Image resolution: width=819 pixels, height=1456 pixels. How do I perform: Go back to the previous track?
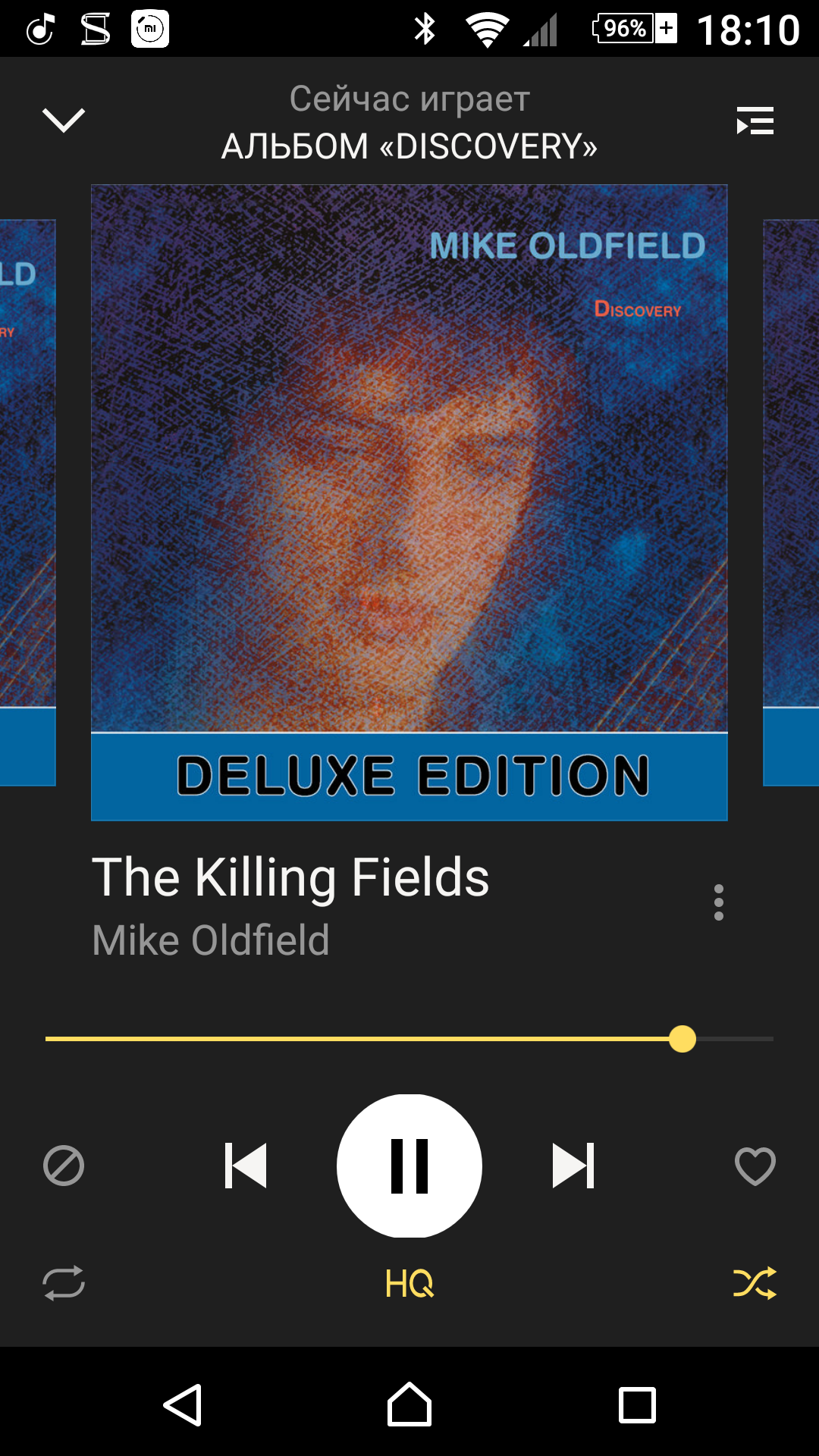(246, 1166)
